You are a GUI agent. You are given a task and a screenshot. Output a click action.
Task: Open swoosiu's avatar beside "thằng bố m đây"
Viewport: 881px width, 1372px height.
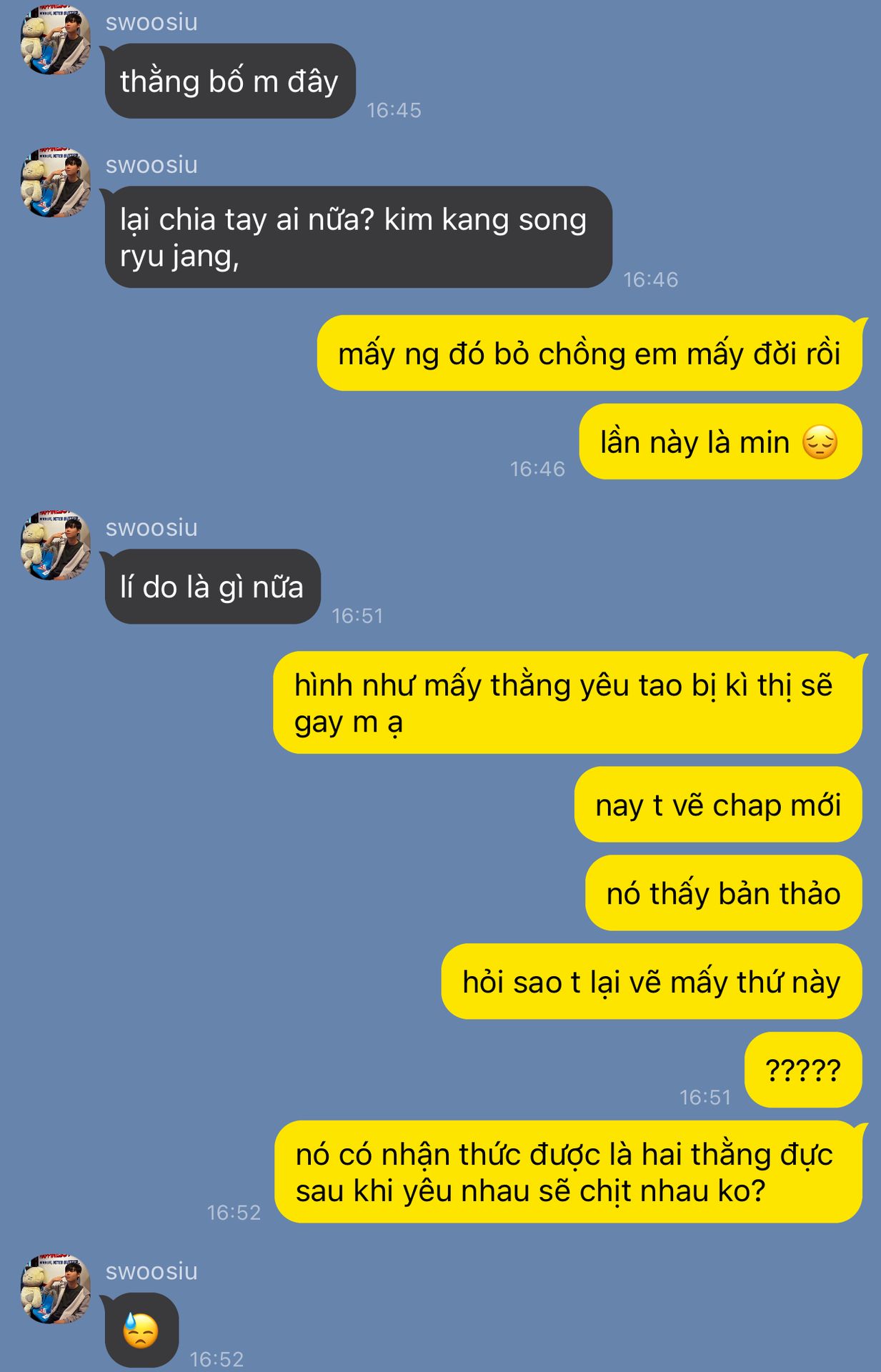pos(55,41)
